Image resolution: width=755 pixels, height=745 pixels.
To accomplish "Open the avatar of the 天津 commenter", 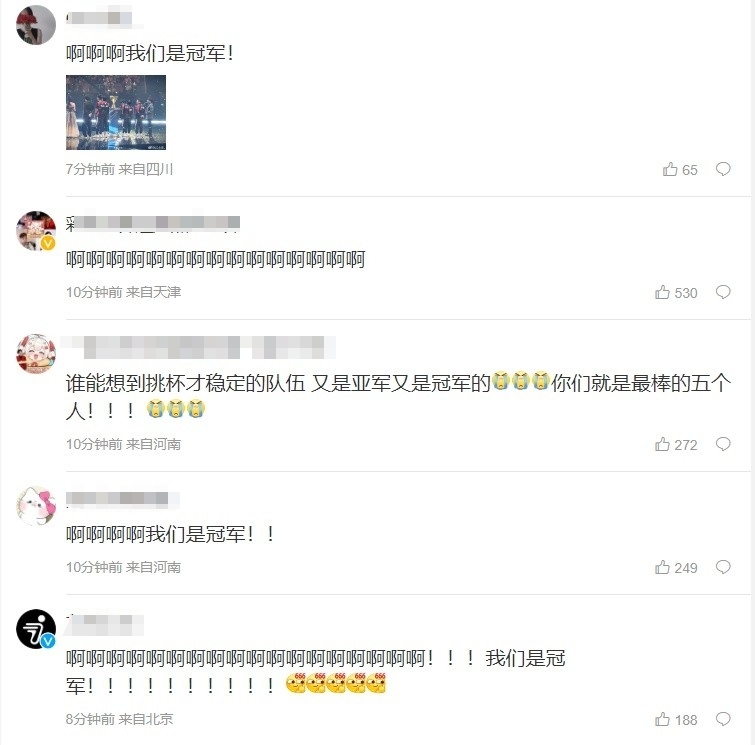I will point(36,231).
